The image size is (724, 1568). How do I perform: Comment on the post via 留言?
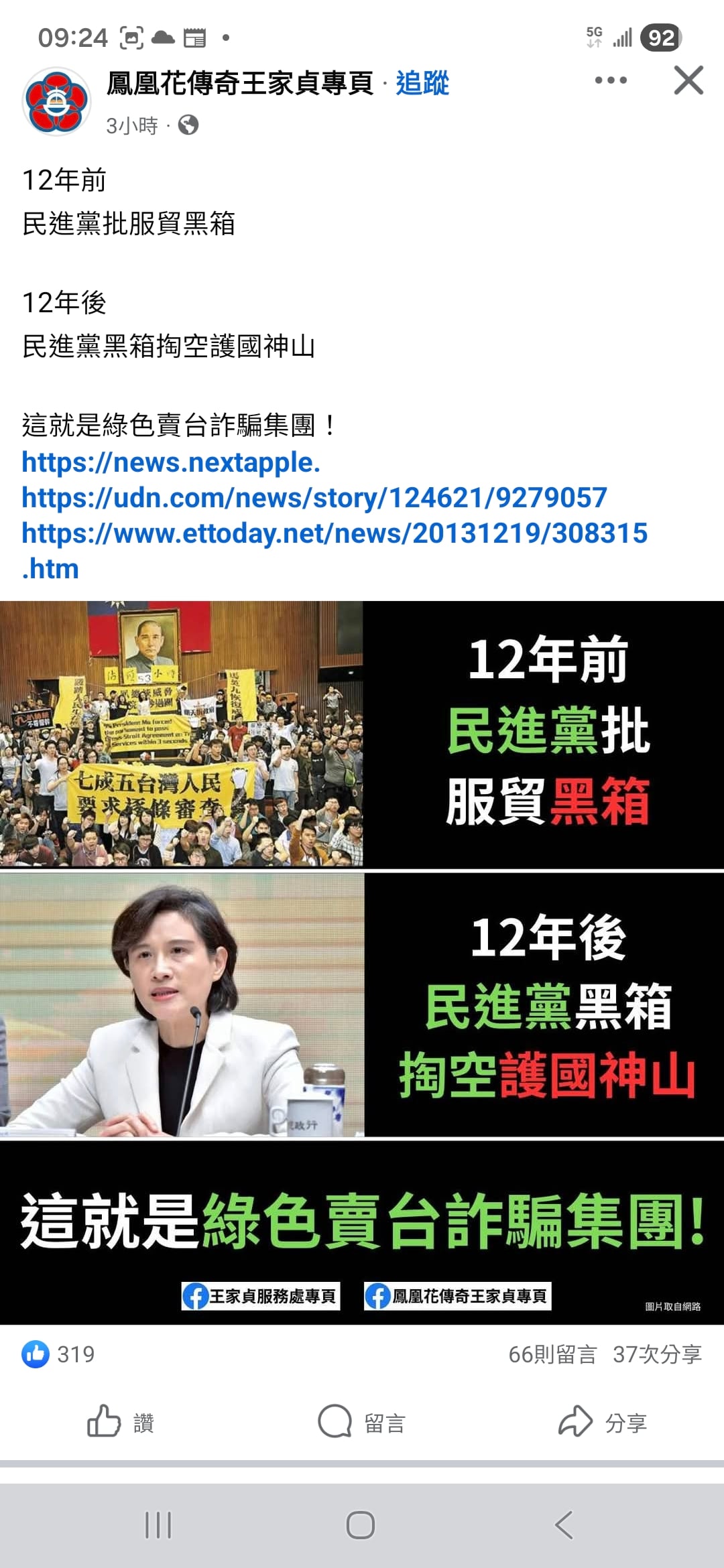(362, 1422)
